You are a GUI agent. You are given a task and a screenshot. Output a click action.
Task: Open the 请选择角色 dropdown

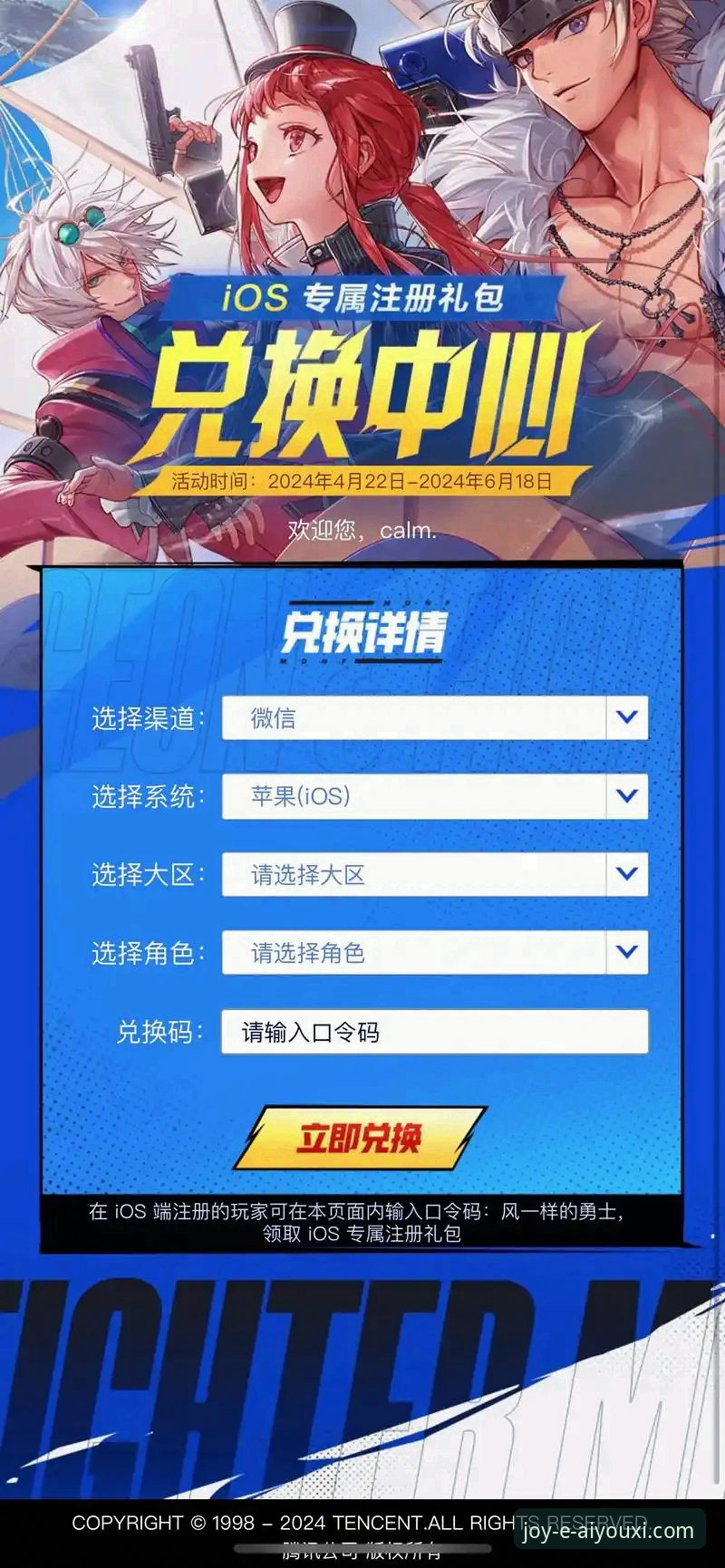tap(435, 952)
